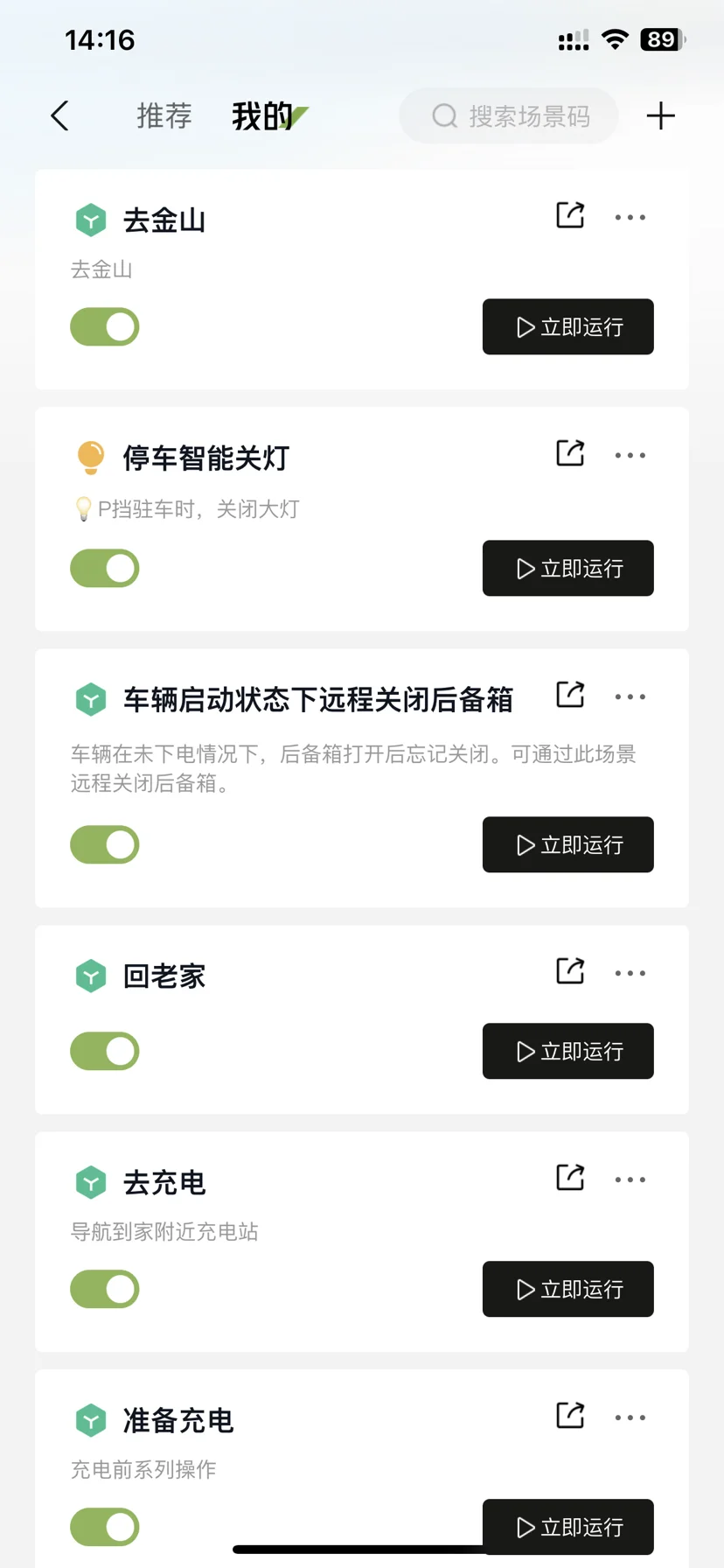Share the 停车智能关灯 scene
724x1568 pixels.
click(x=570, y=453)
